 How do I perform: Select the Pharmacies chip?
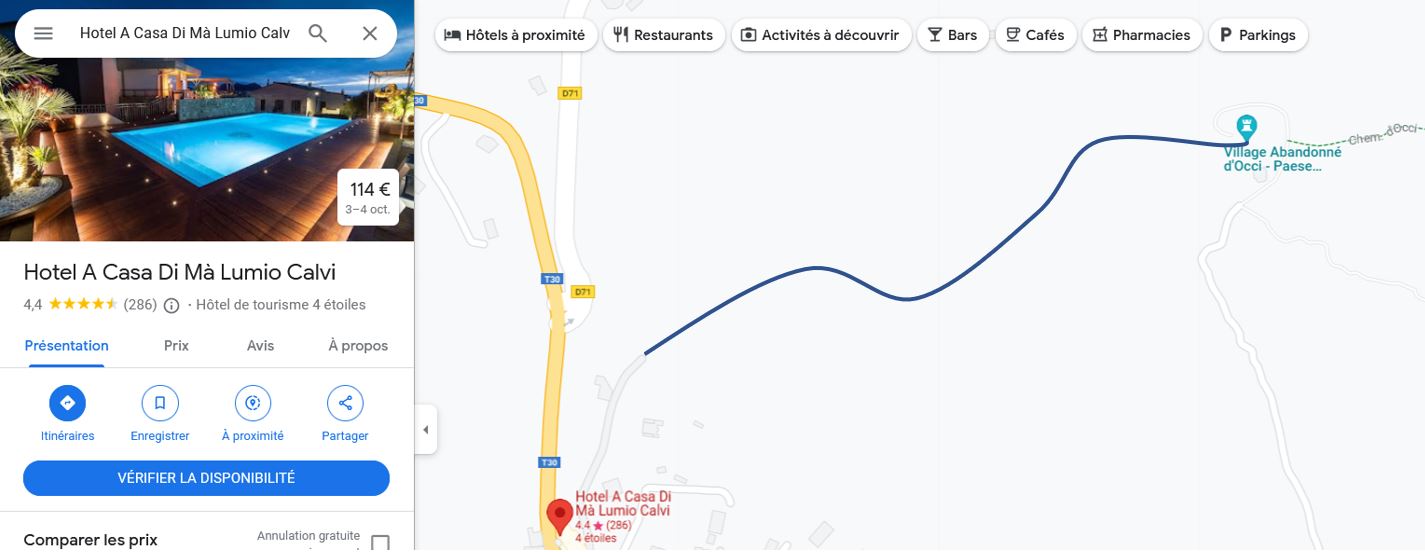[1141, 35]
